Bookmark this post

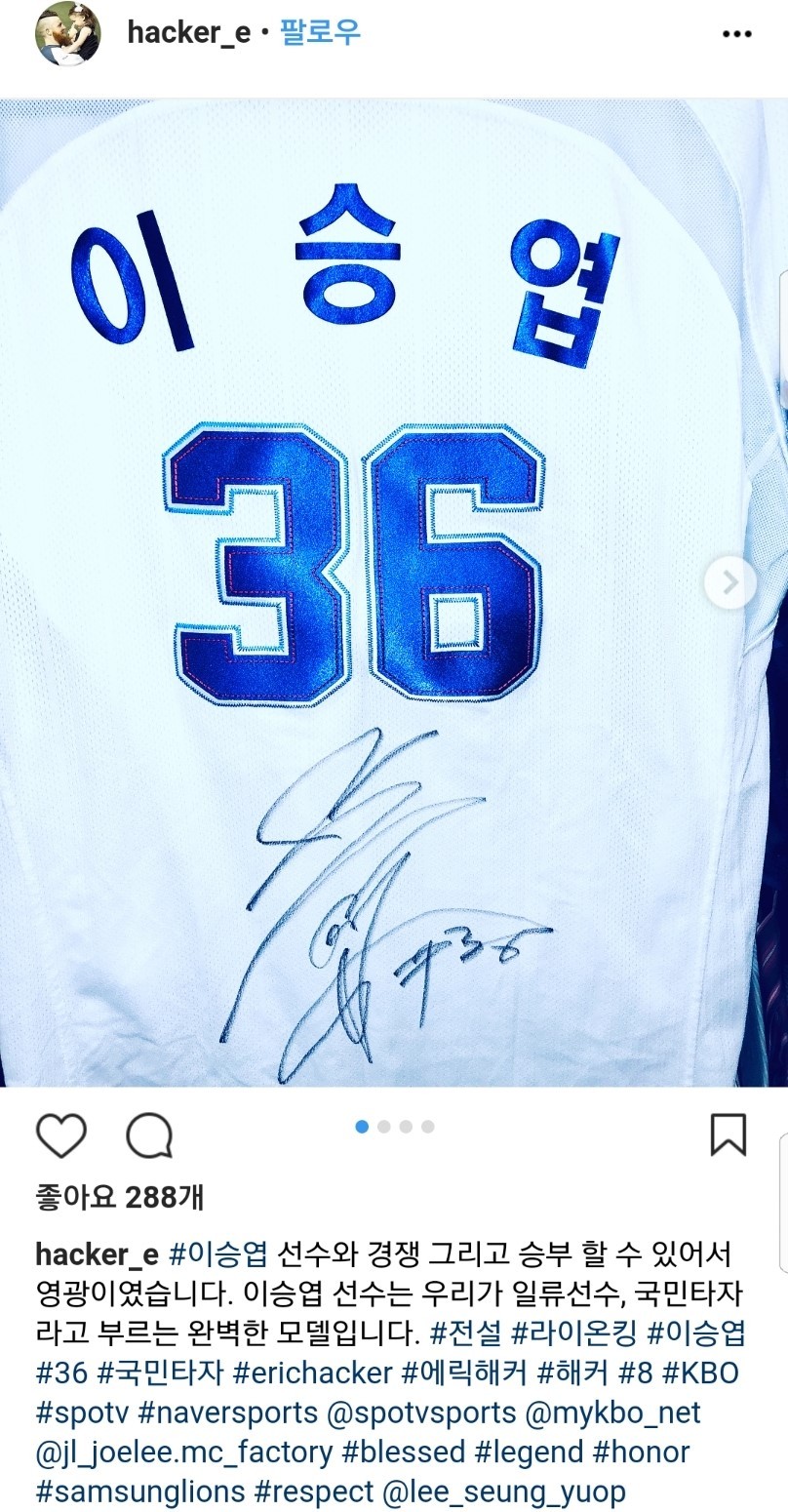pyautogui.click(x=728, y=1135)
